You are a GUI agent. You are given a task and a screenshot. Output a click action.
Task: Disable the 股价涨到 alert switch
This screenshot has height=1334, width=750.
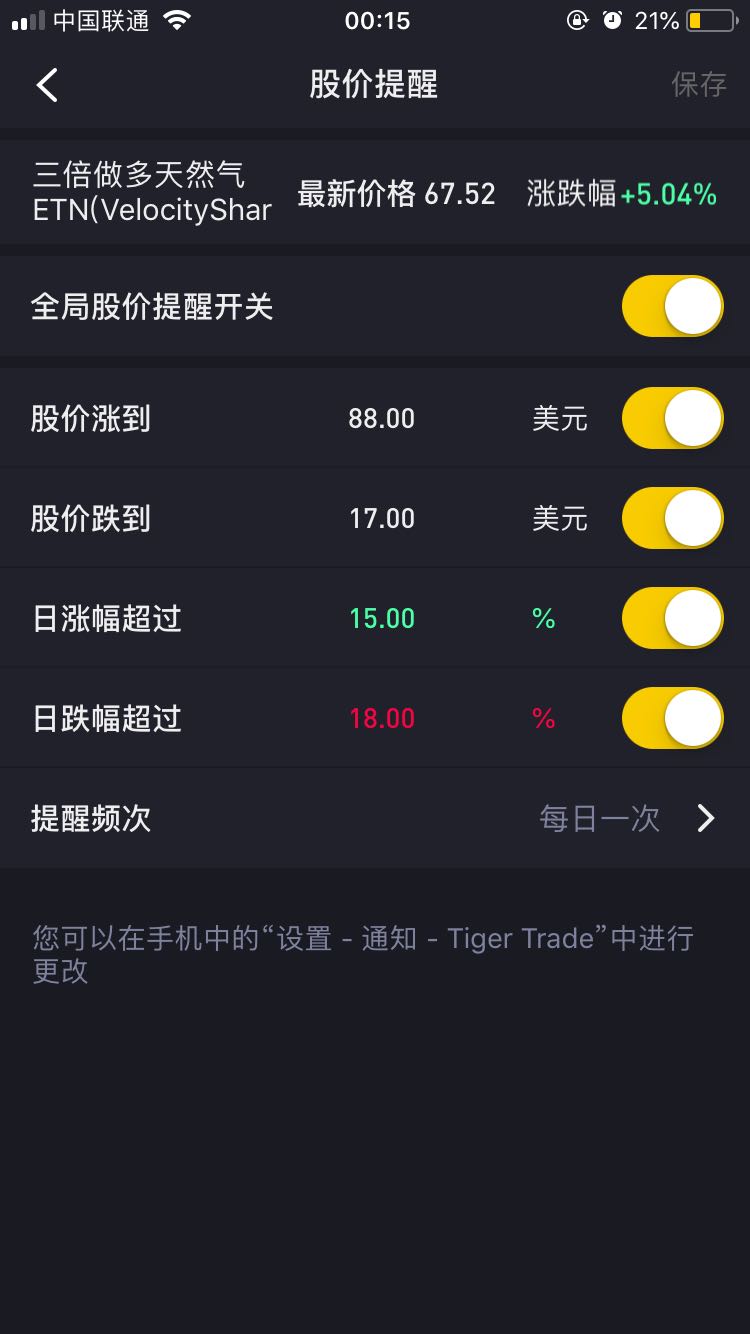pyautogui.click(x=672, y=418)
